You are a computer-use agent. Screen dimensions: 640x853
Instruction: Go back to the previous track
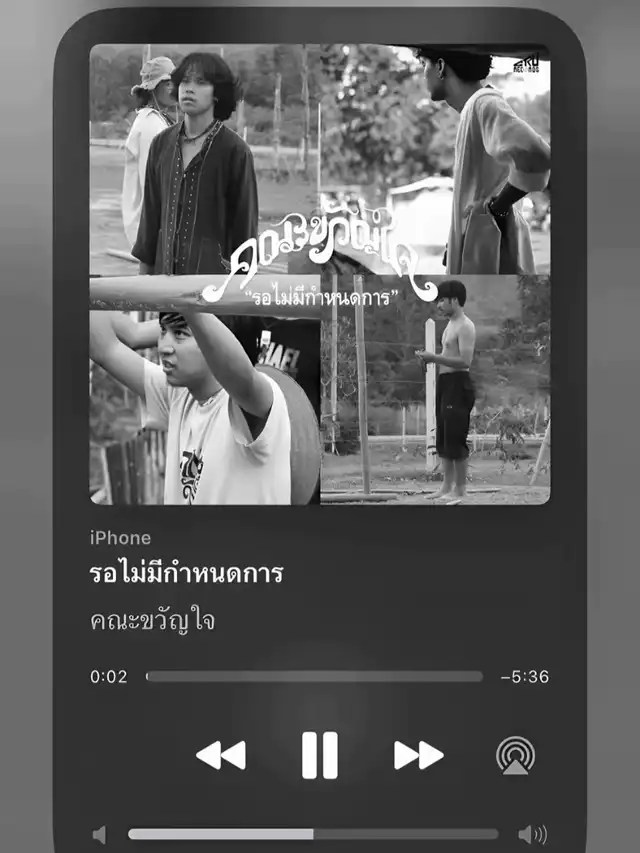[221, 755]
